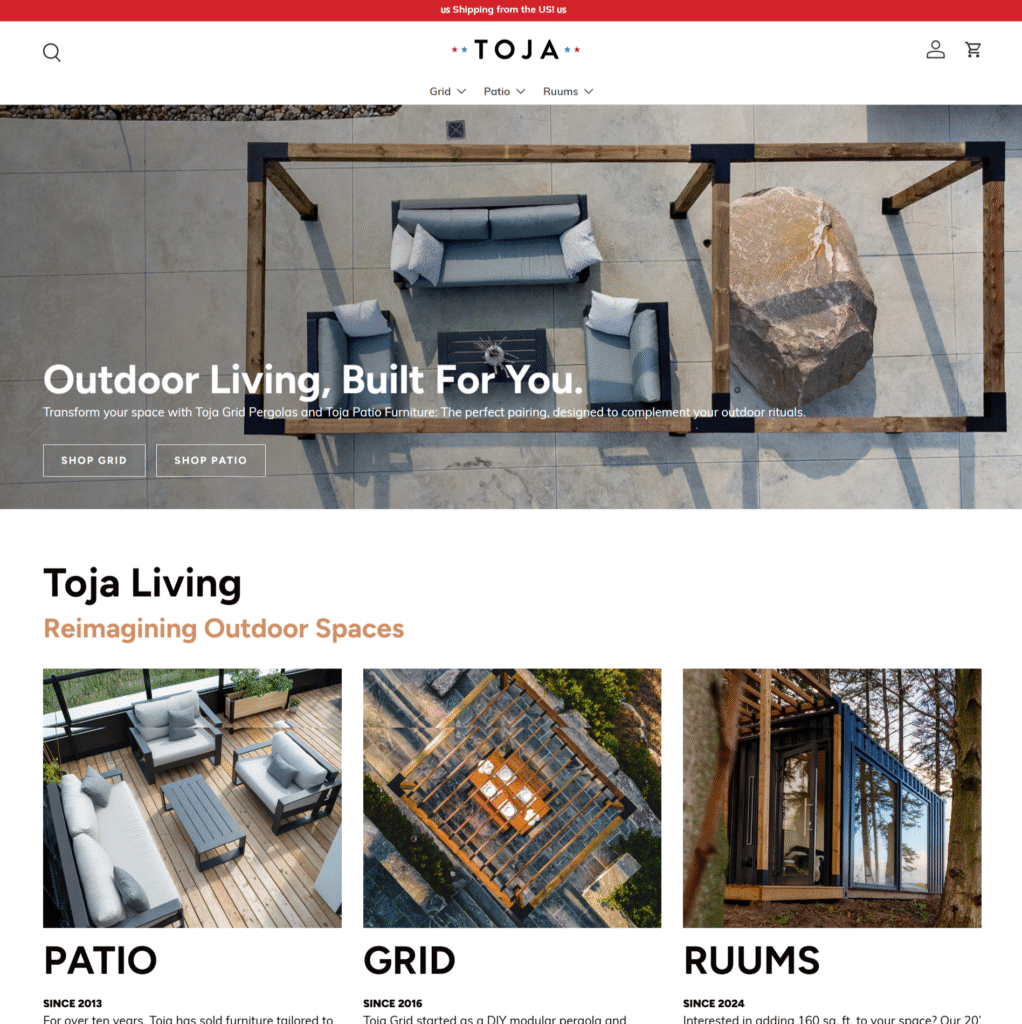Open the account profile icon
Image resolution: width=1022 pixels, height=1024 pixels.
[x=935, y=50]
